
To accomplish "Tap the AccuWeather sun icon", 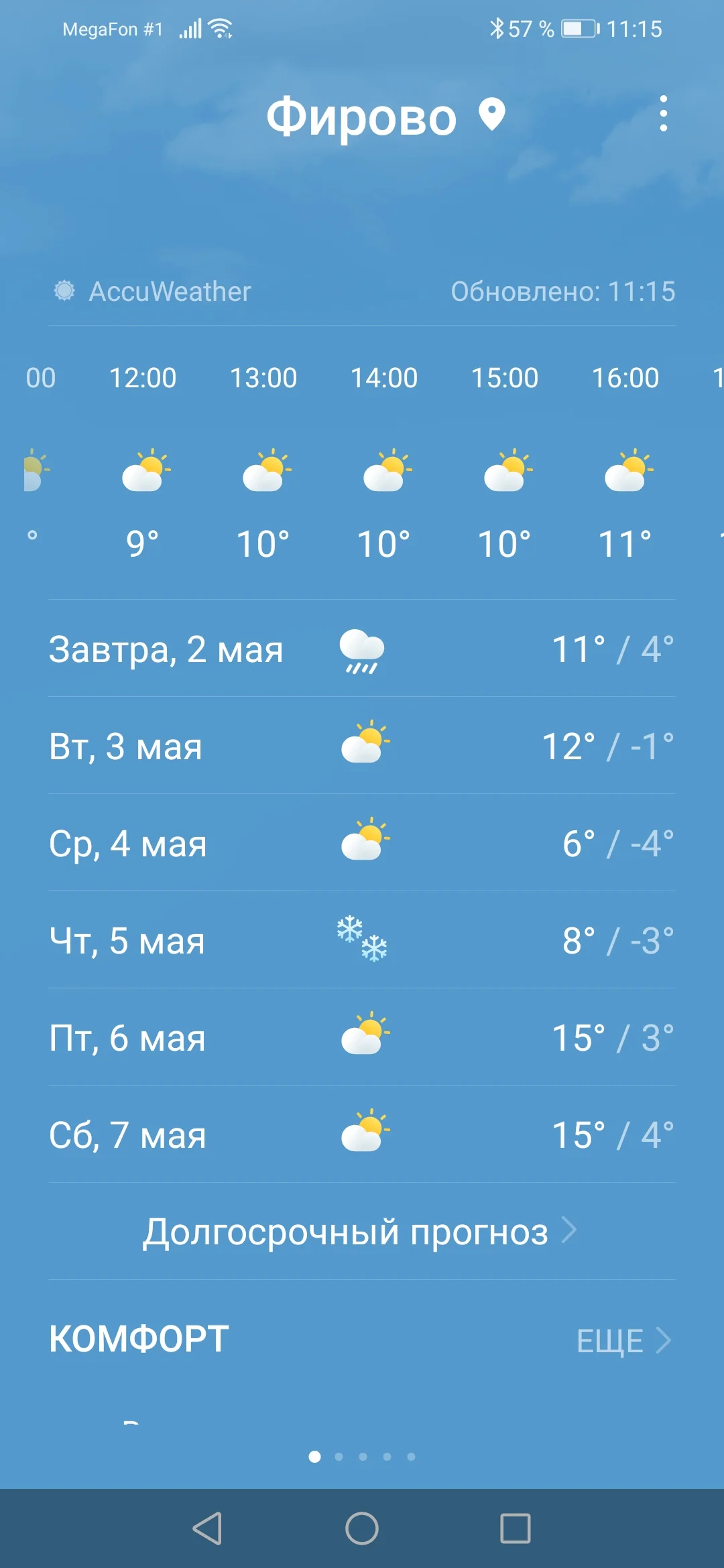I will point(64,291).
